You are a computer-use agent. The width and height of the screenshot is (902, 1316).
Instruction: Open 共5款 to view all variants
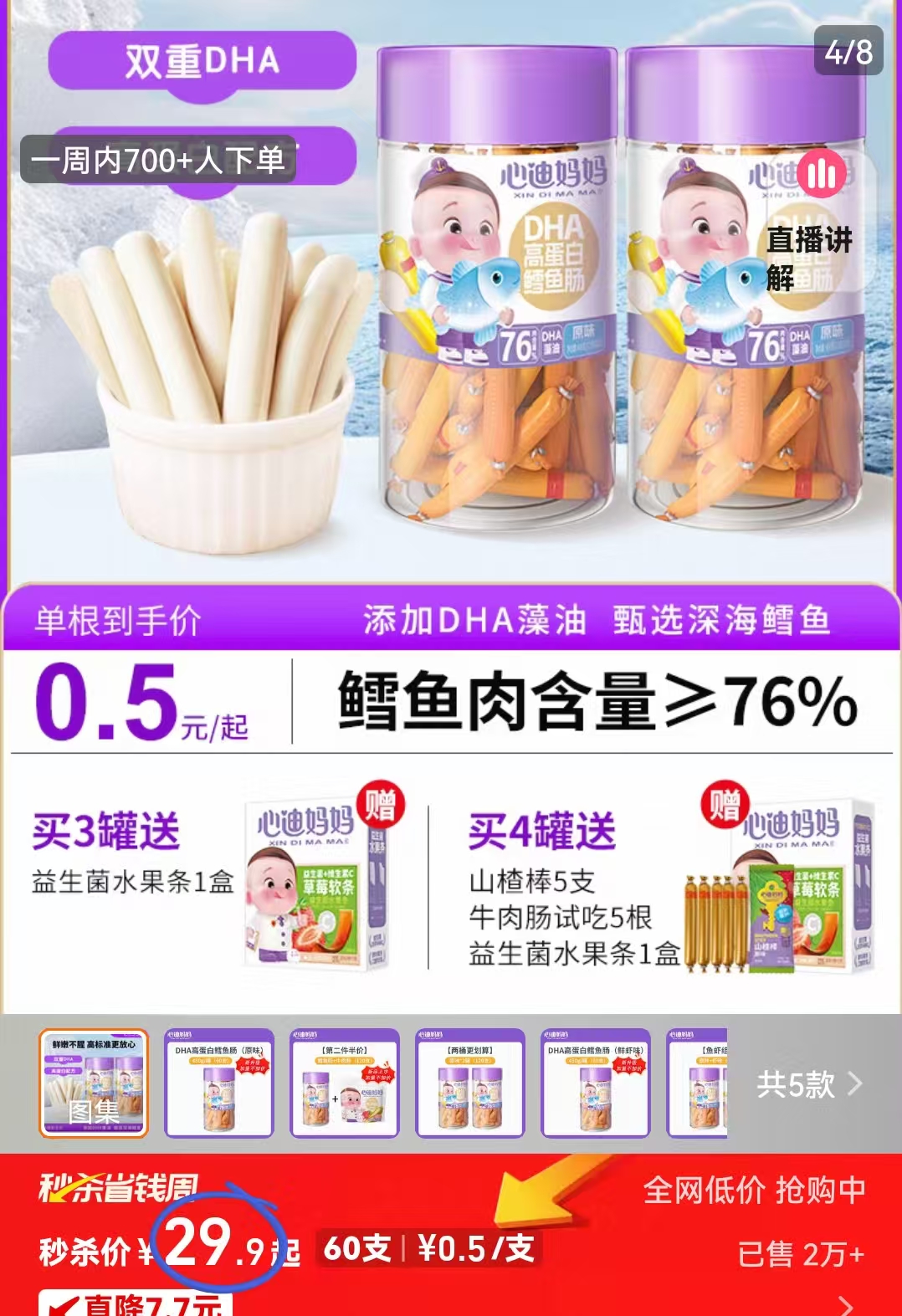(808, 1085)
